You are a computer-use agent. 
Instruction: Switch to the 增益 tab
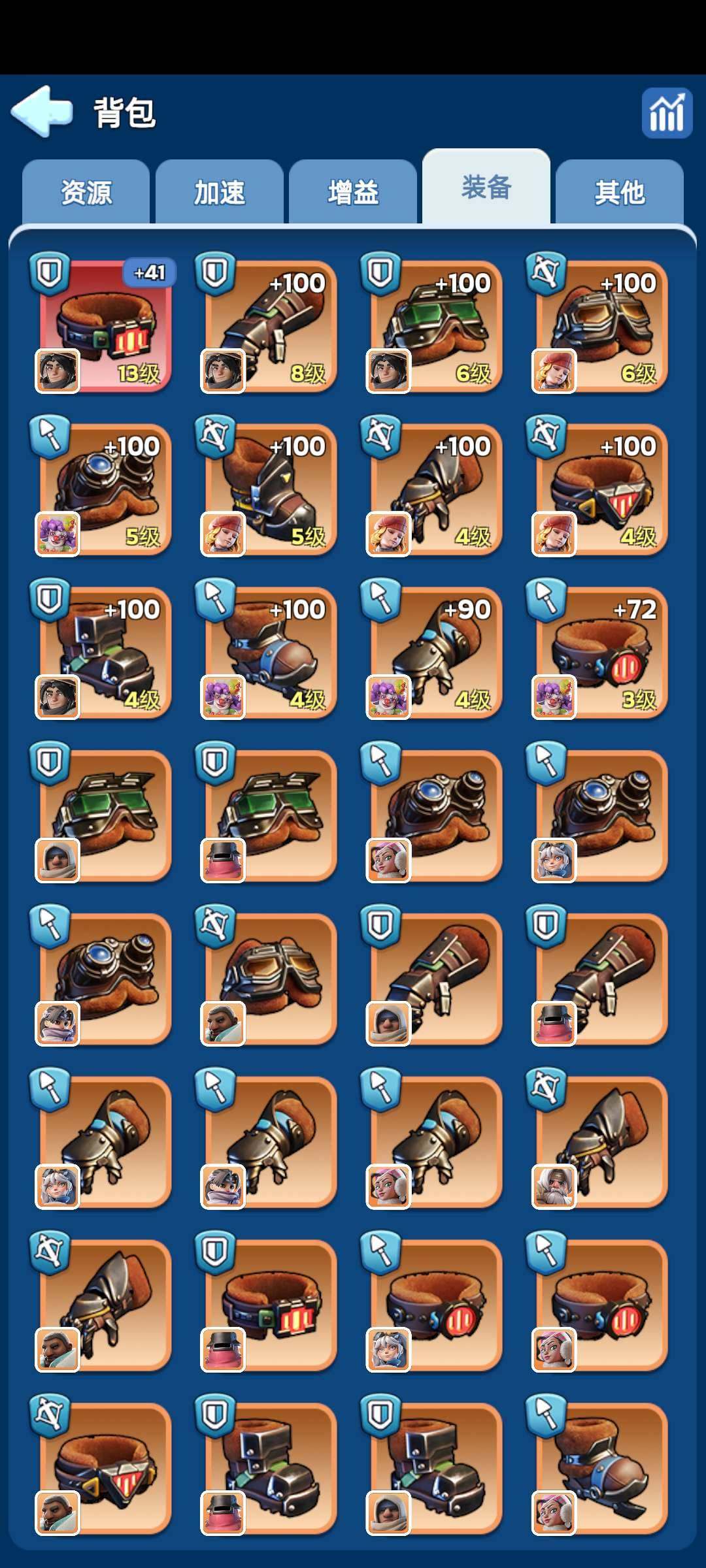tap(353, 193)
